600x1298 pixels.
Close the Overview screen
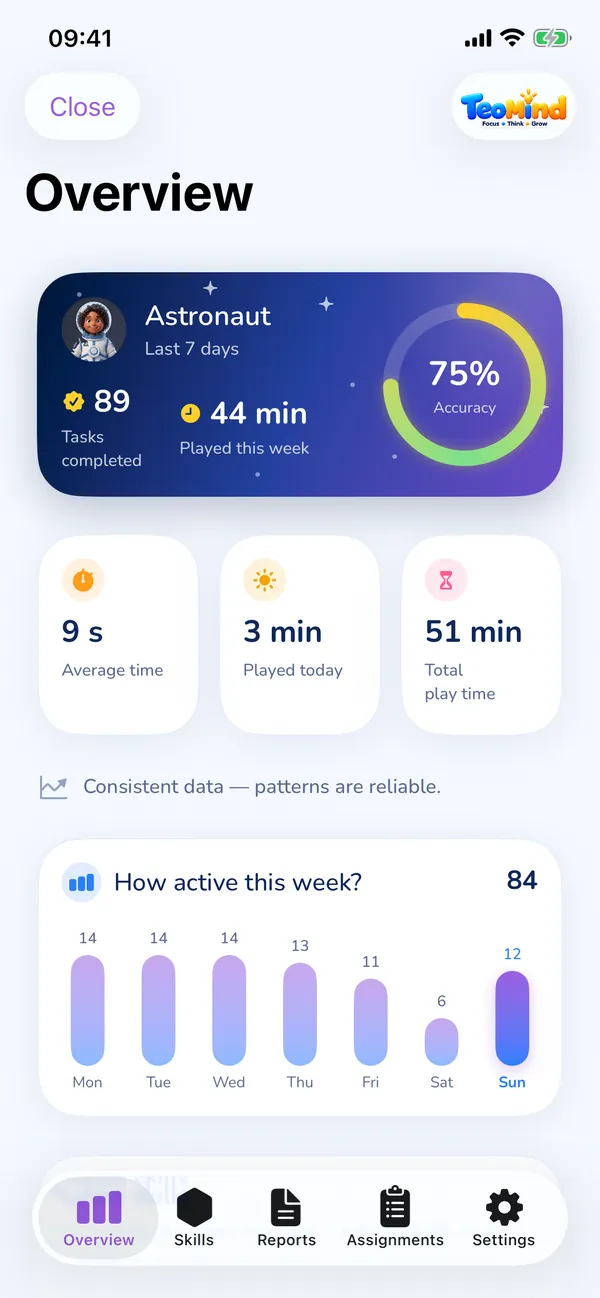[x=82, y=107]
